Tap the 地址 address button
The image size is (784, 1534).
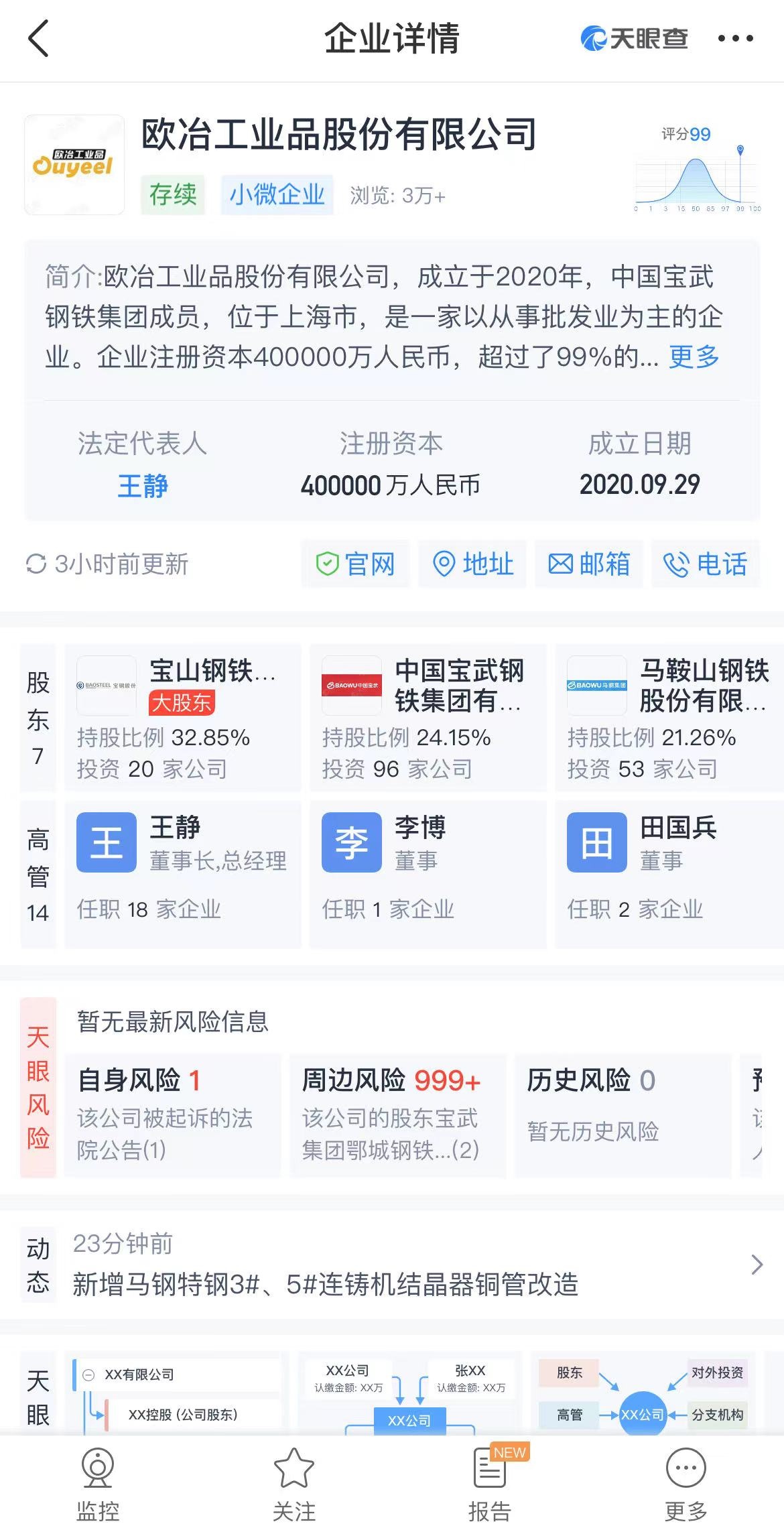click(x=472, y=564)
